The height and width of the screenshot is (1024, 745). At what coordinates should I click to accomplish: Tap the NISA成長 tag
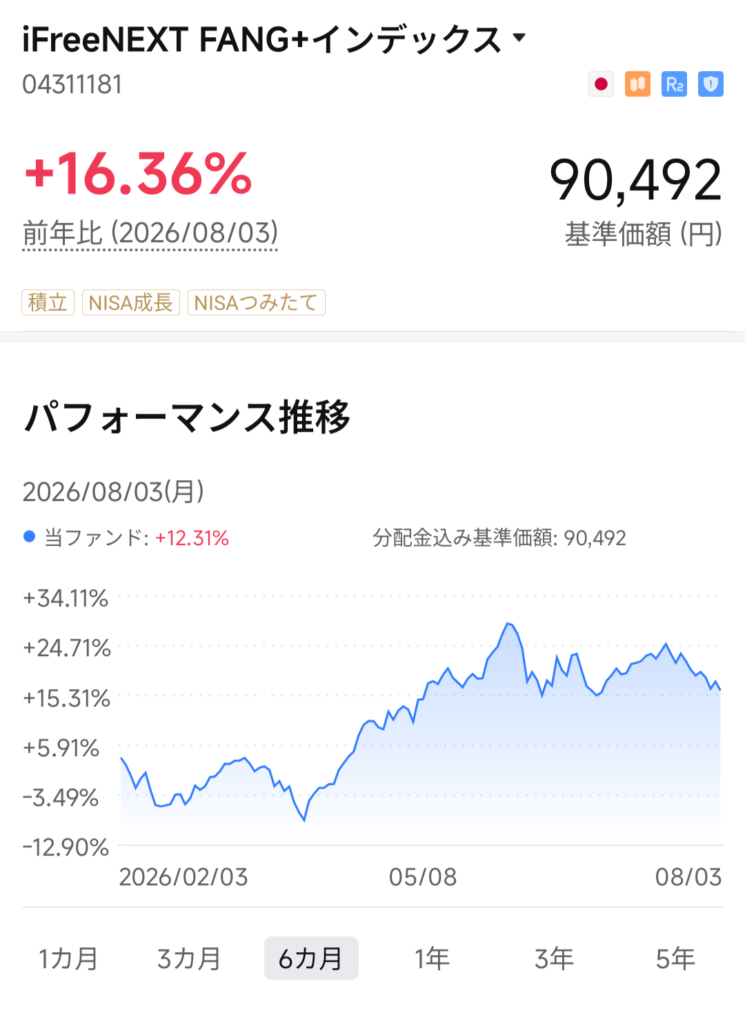pos(131,302)
